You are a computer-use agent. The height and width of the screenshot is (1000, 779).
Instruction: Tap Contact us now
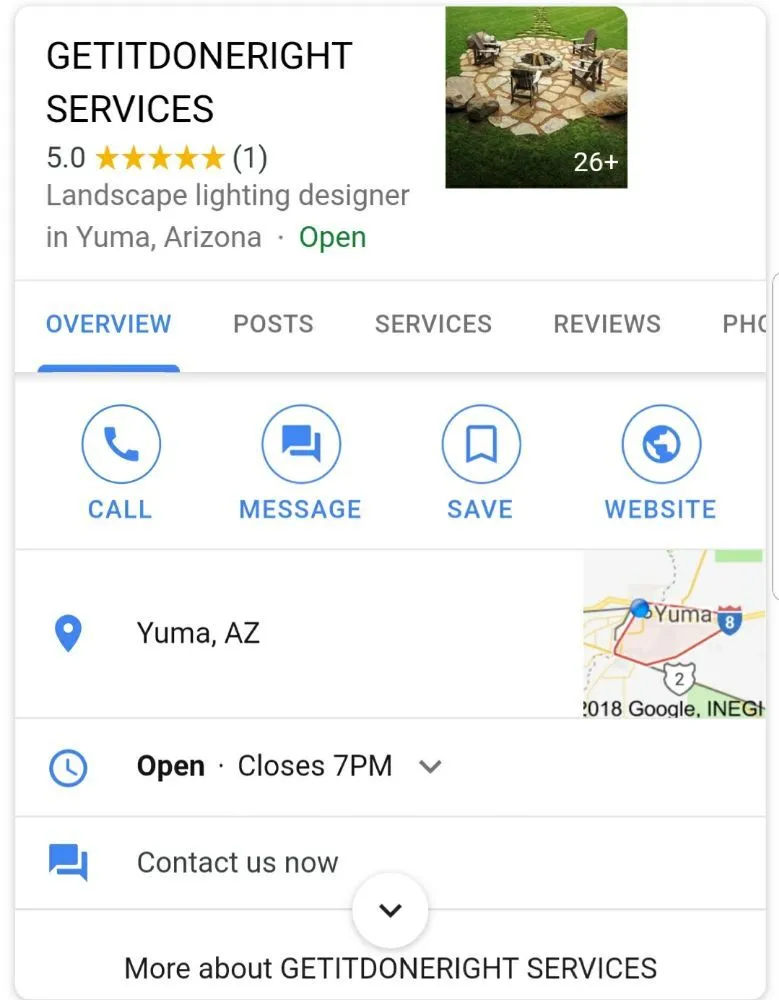click(237, 861)
